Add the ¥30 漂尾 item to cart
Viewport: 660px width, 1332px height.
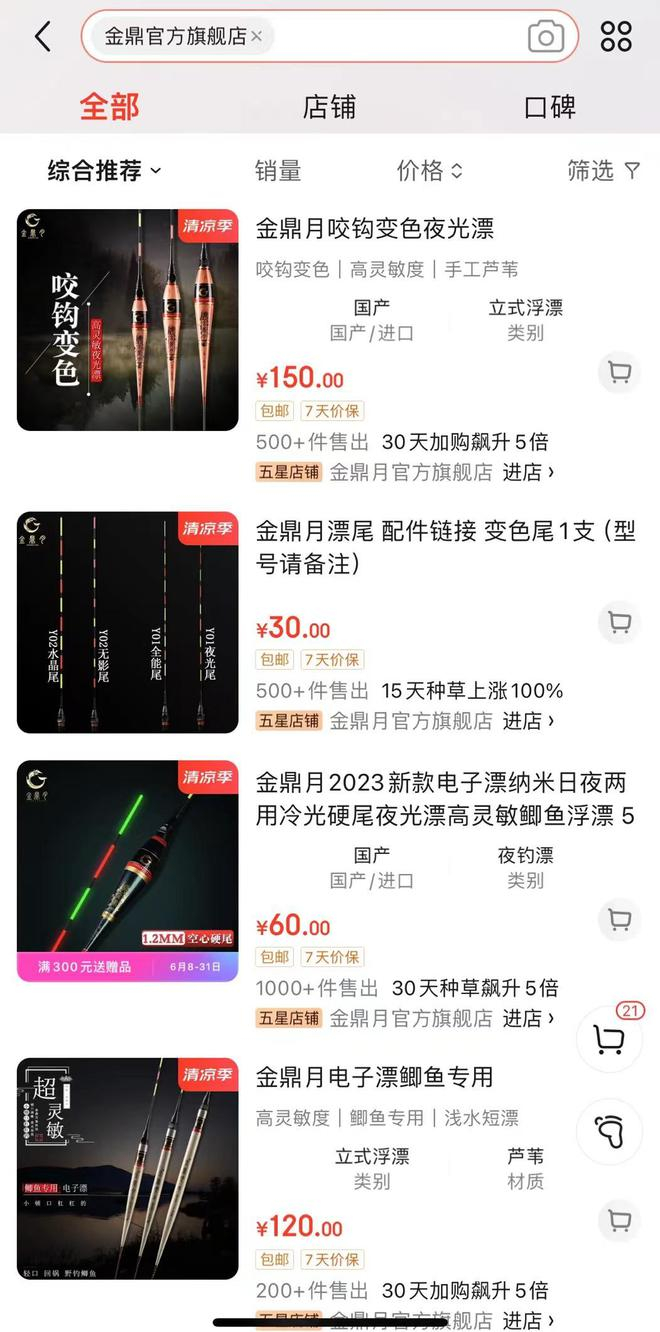click(x=619, y=622)
